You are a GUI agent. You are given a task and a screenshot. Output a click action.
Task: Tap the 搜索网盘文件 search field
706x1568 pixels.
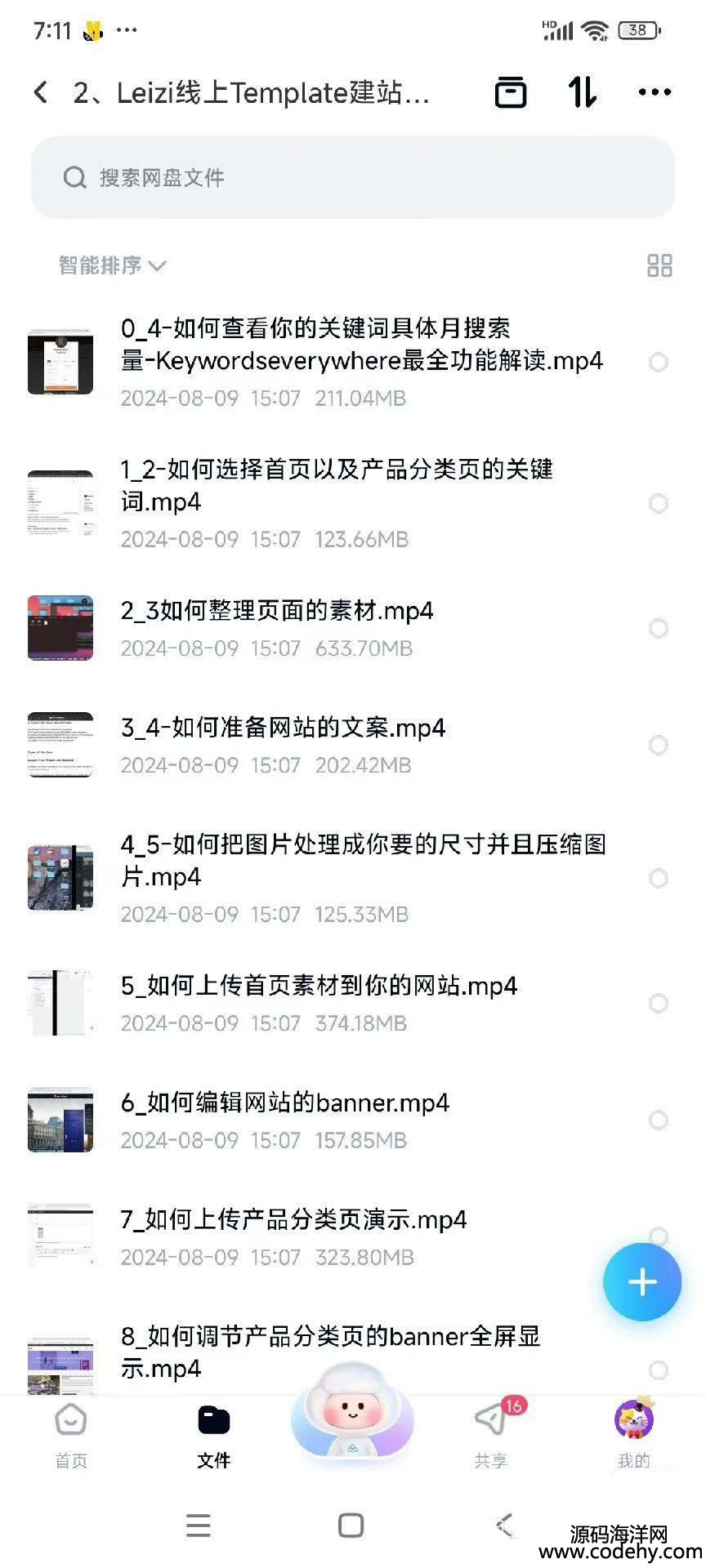[x=353, y=177]
